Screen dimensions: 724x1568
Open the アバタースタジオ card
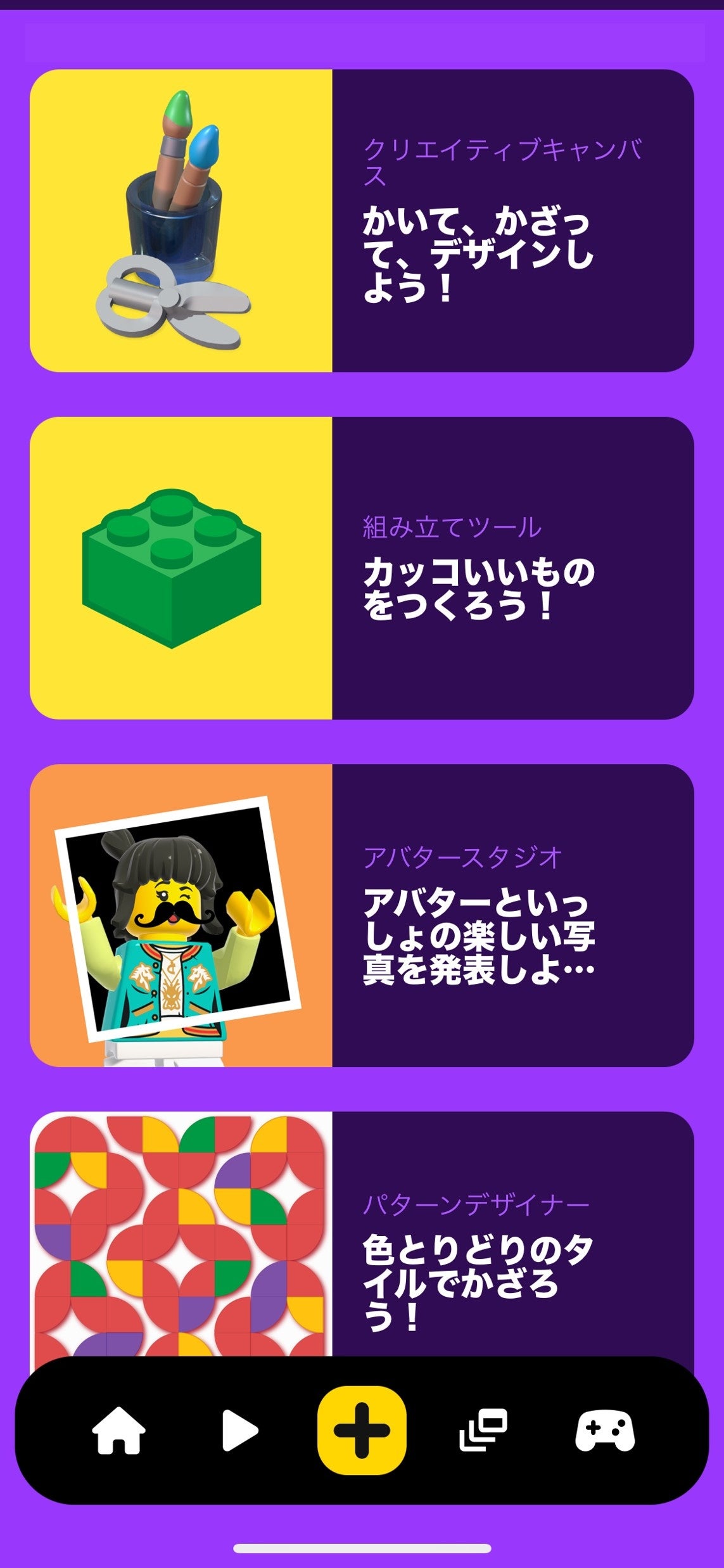(362, 915)
